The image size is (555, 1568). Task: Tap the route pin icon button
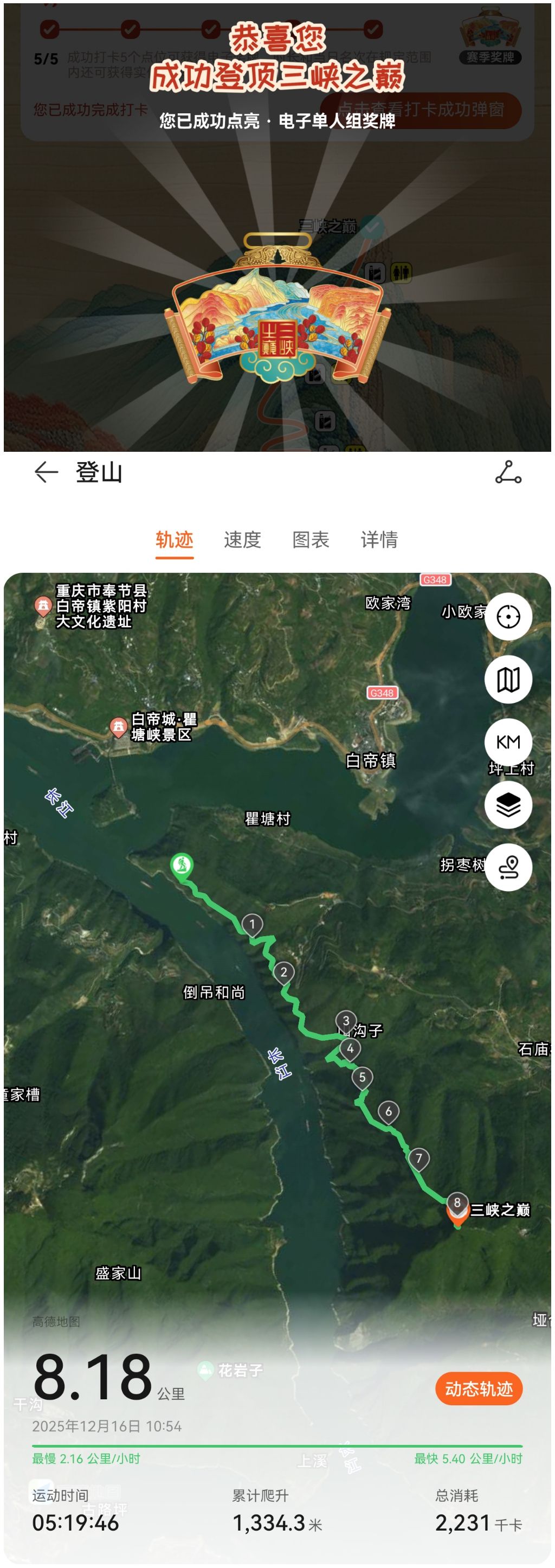click(x=508, y=867)
